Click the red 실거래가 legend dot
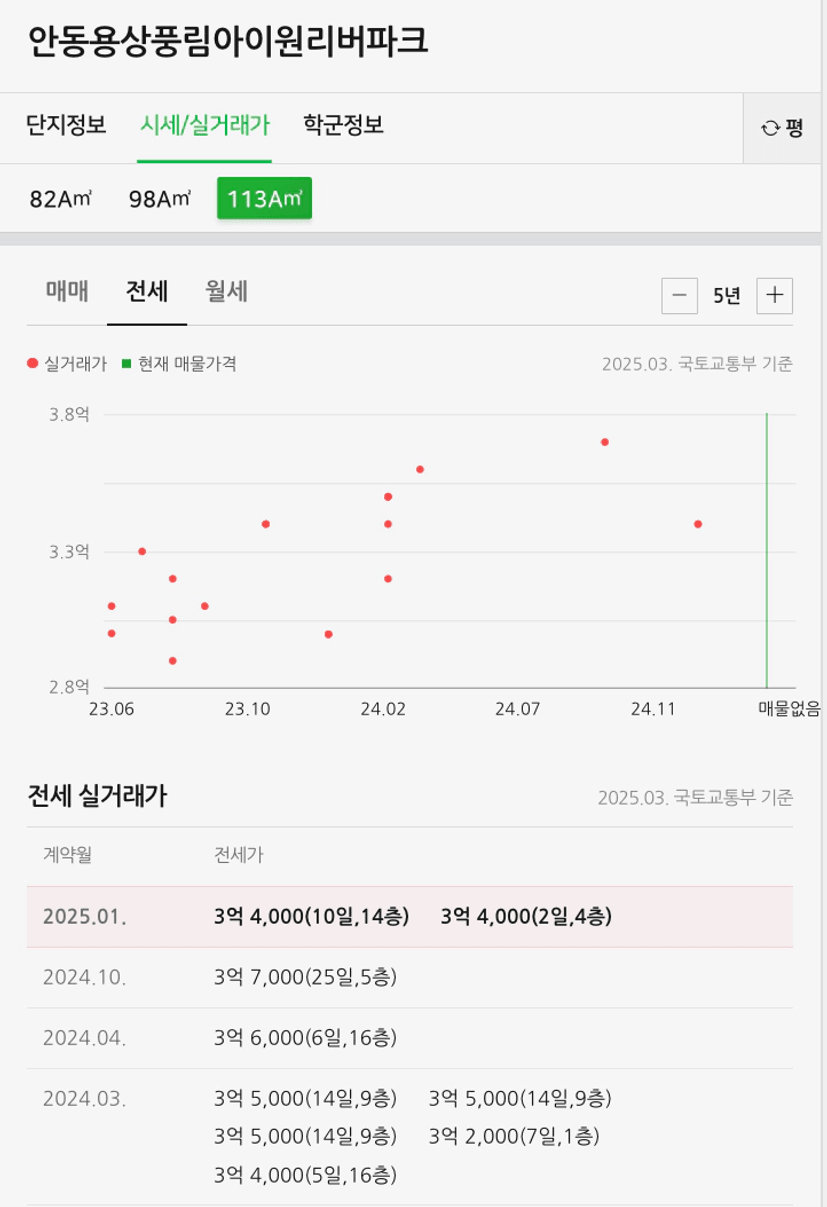 click(29, 365)
